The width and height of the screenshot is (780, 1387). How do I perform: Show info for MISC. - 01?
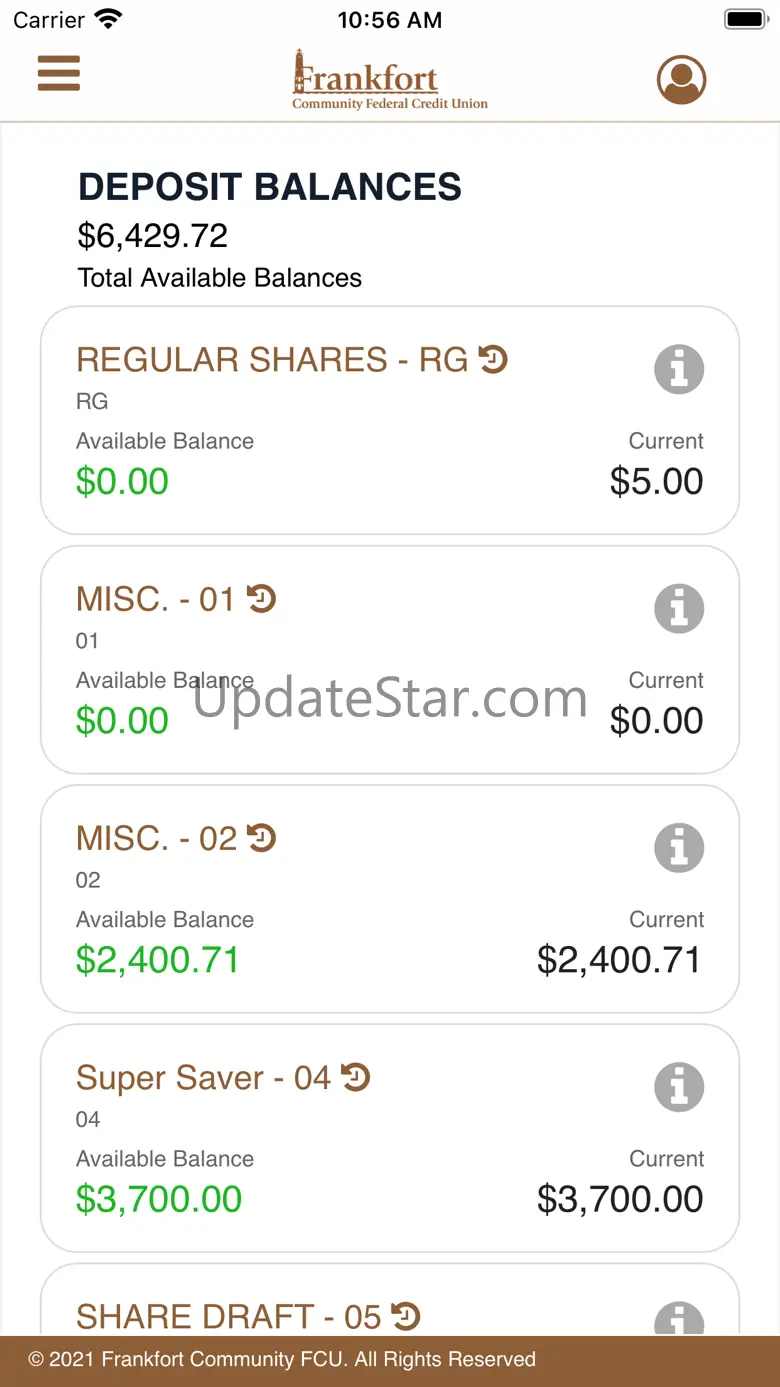point(680,608)
